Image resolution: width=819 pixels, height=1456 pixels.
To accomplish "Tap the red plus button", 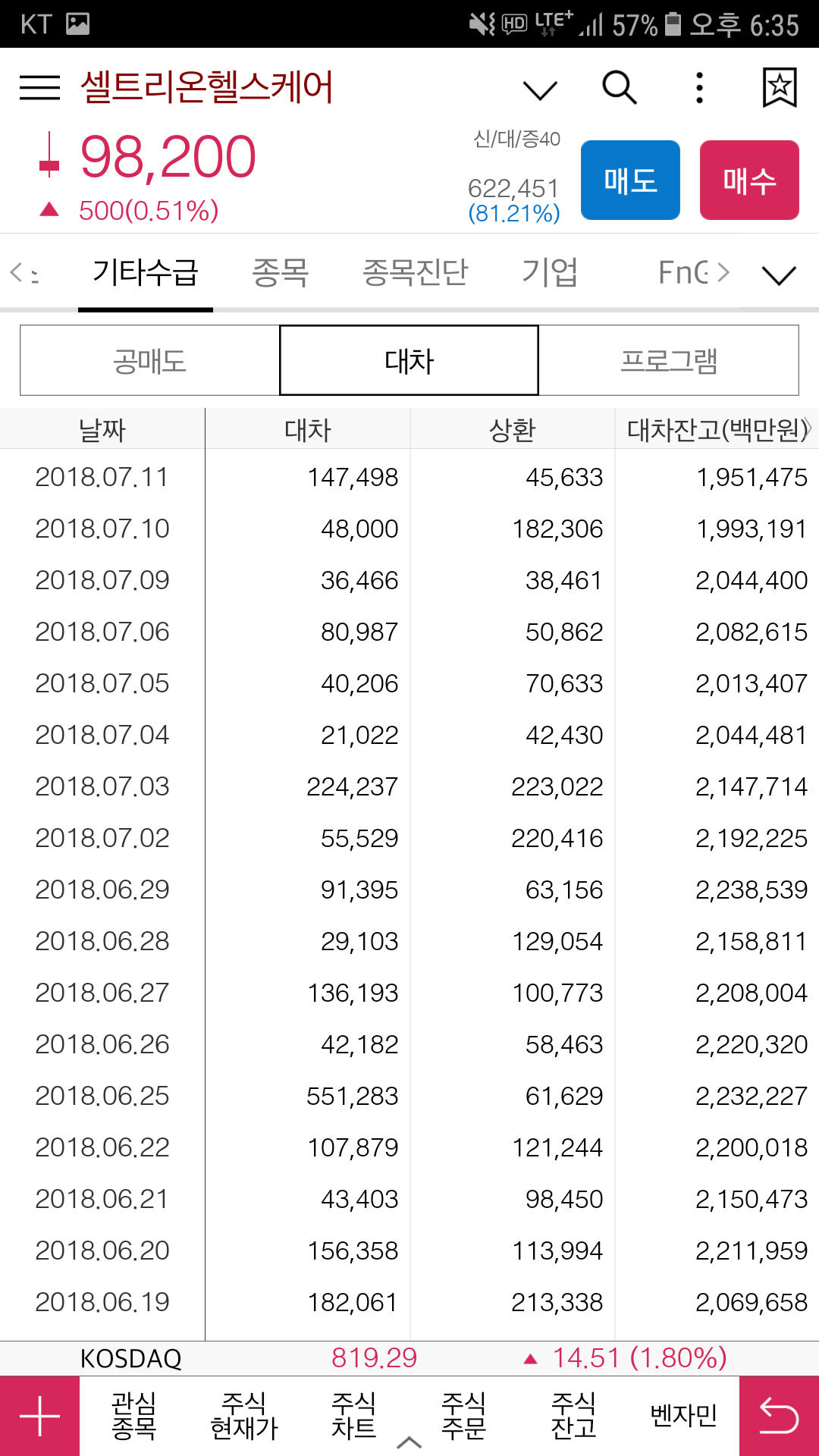I will [x=39, y=1416].
